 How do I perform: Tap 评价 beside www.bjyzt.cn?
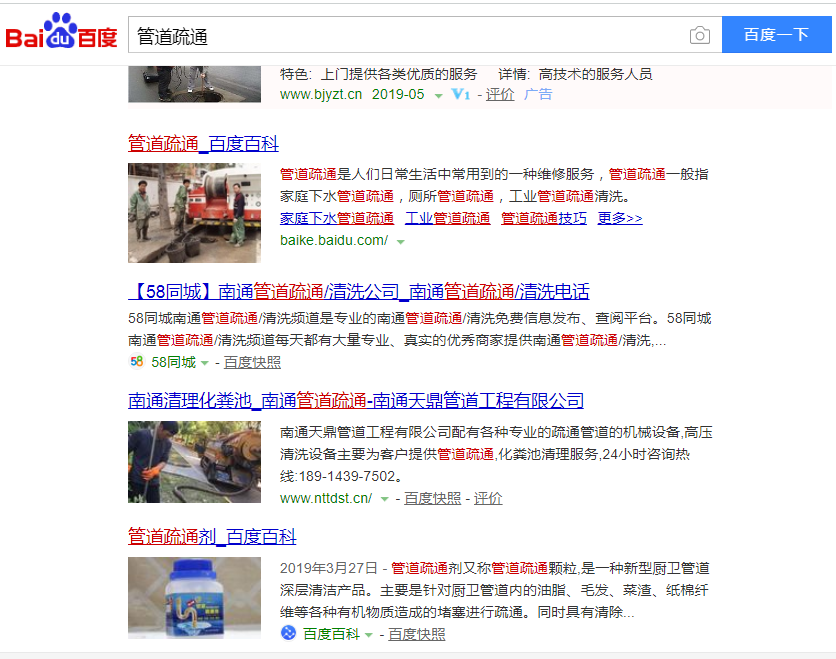pos(500,94)
